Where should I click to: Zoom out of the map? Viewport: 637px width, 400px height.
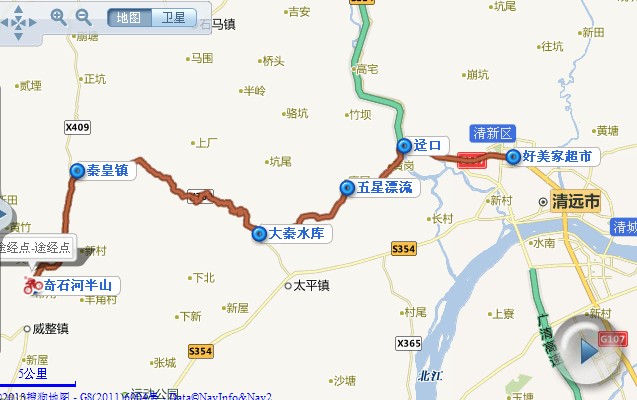[83, 17]
